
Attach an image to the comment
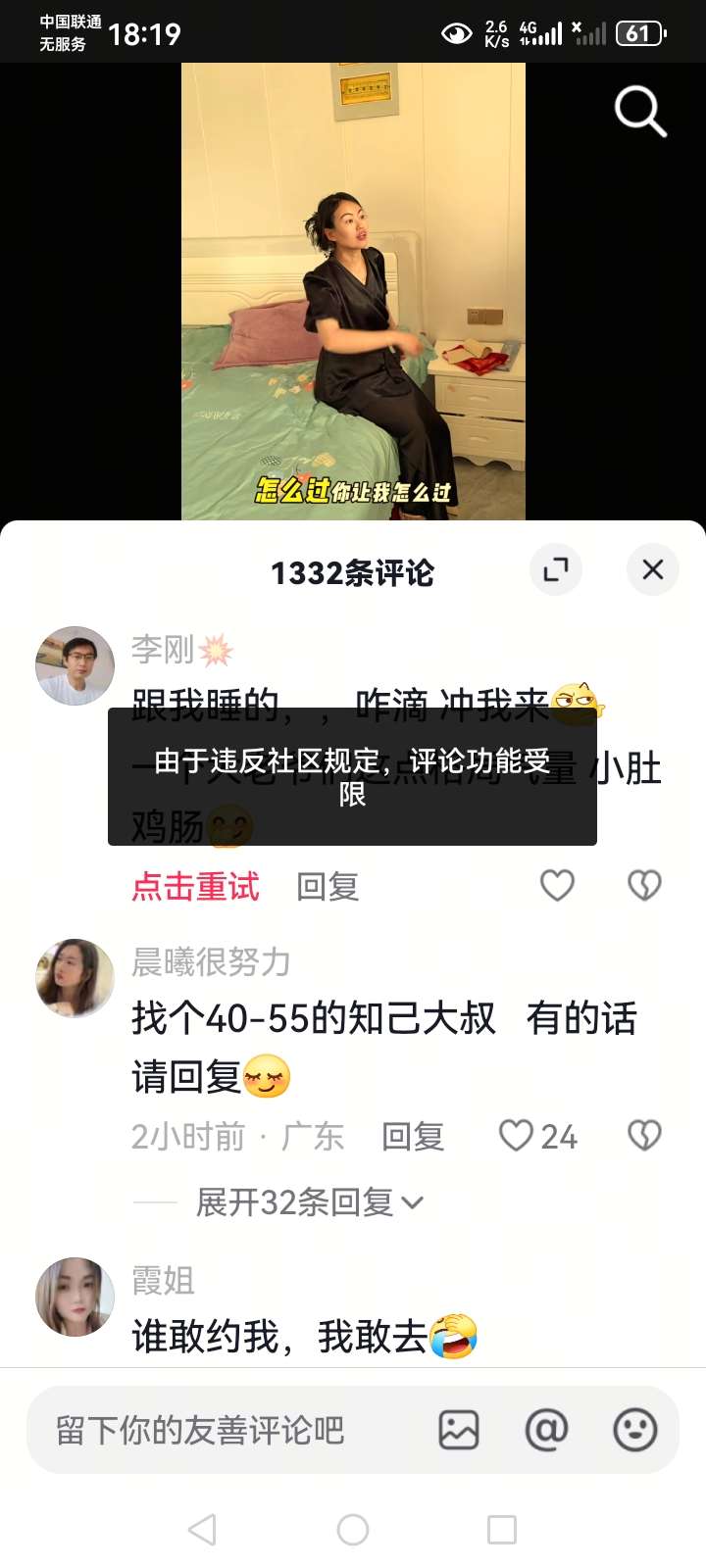tap(458, 1431)
